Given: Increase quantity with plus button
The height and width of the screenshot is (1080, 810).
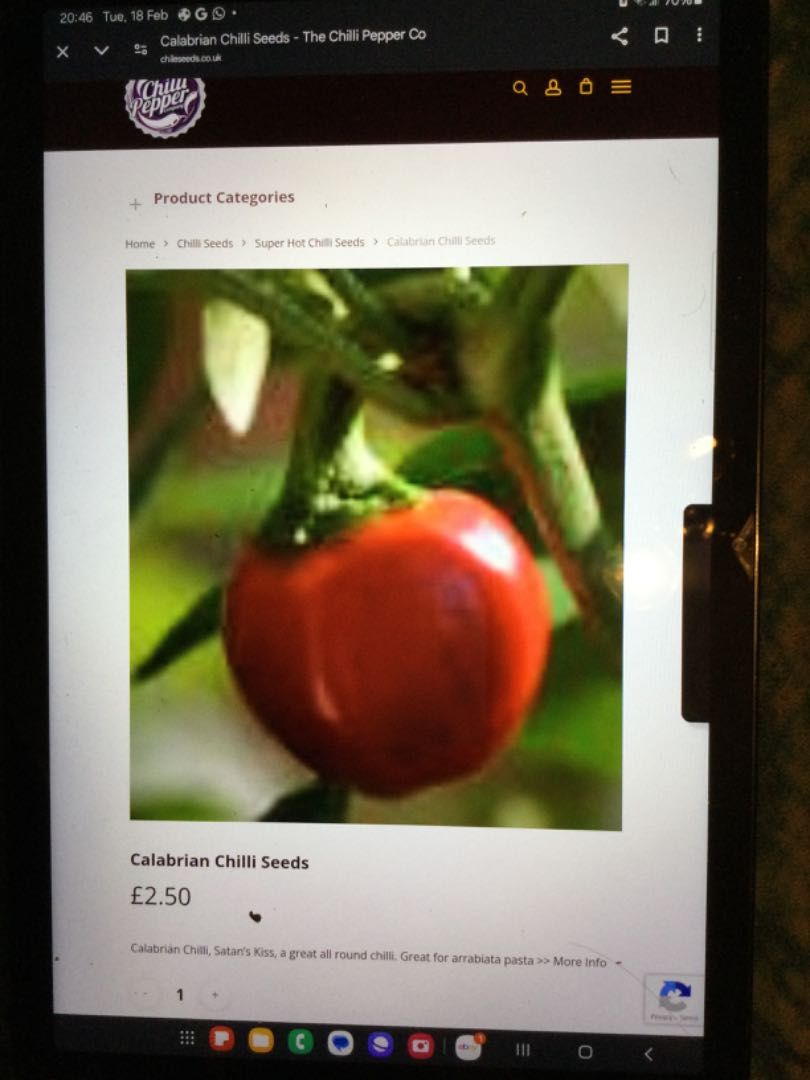Looking at the screenshot, I should click(214, 995).
